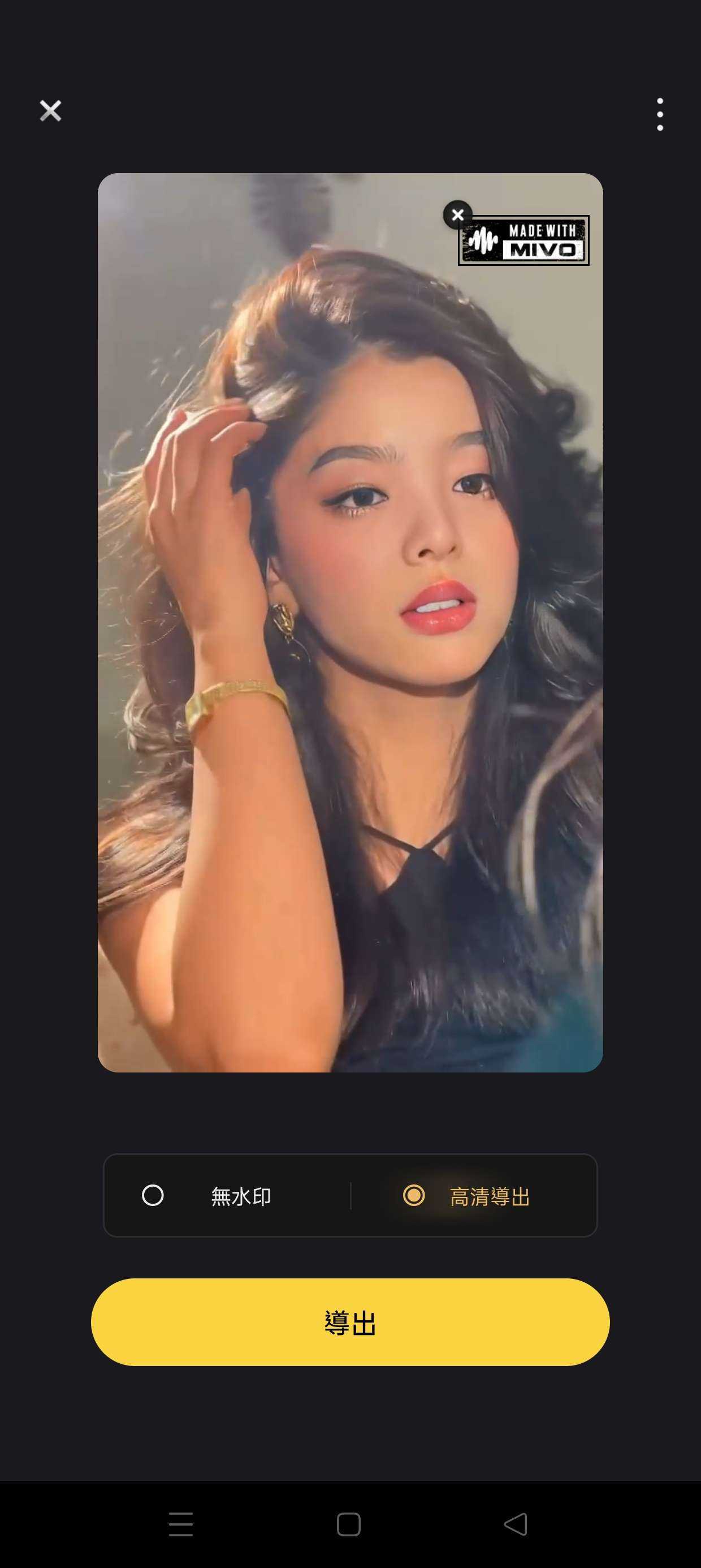Go back with the system back button
This screenshot has height=1568, width=701.
516,1524
